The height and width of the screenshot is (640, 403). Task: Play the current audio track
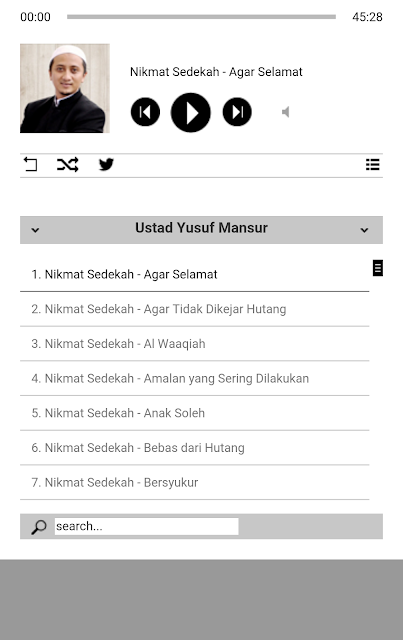(191, 112)
